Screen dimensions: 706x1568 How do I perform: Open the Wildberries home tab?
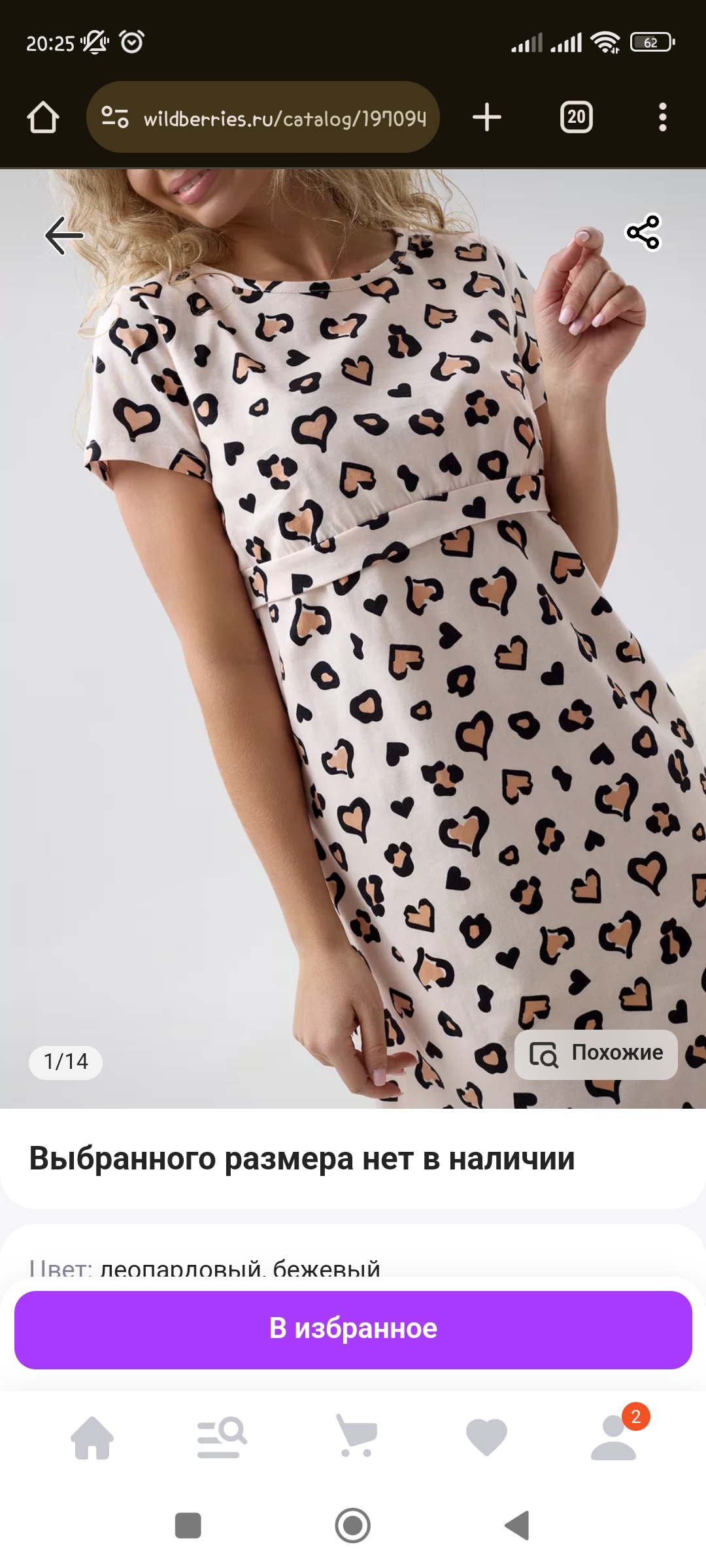[92, 1437]
